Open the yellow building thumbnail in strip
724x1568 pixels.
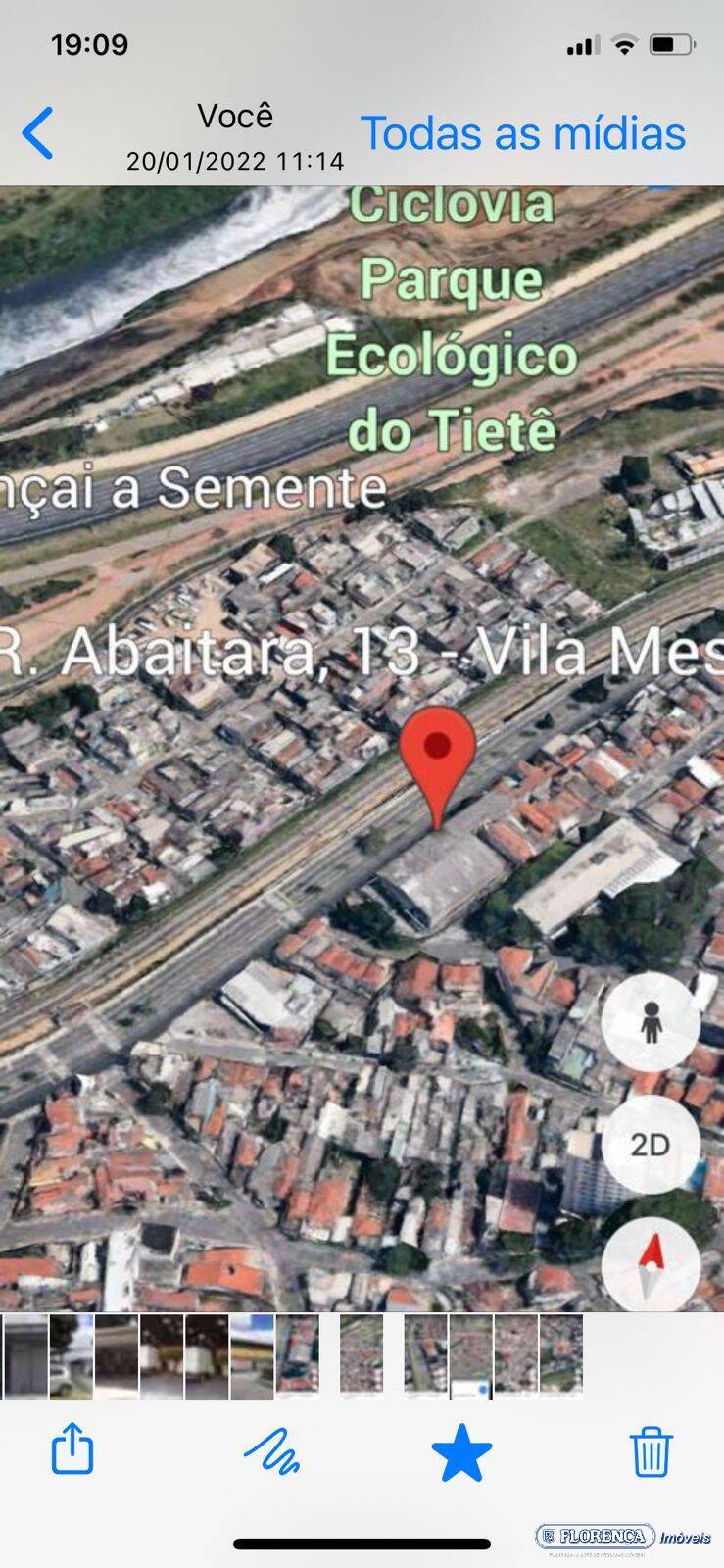[252, 1356]
